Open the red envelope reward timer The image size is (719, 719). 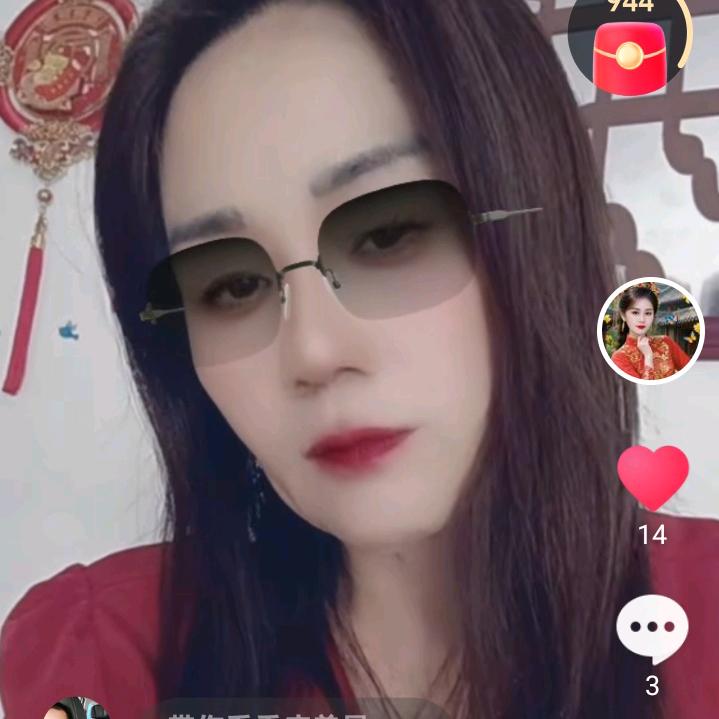tap(630, 48)
